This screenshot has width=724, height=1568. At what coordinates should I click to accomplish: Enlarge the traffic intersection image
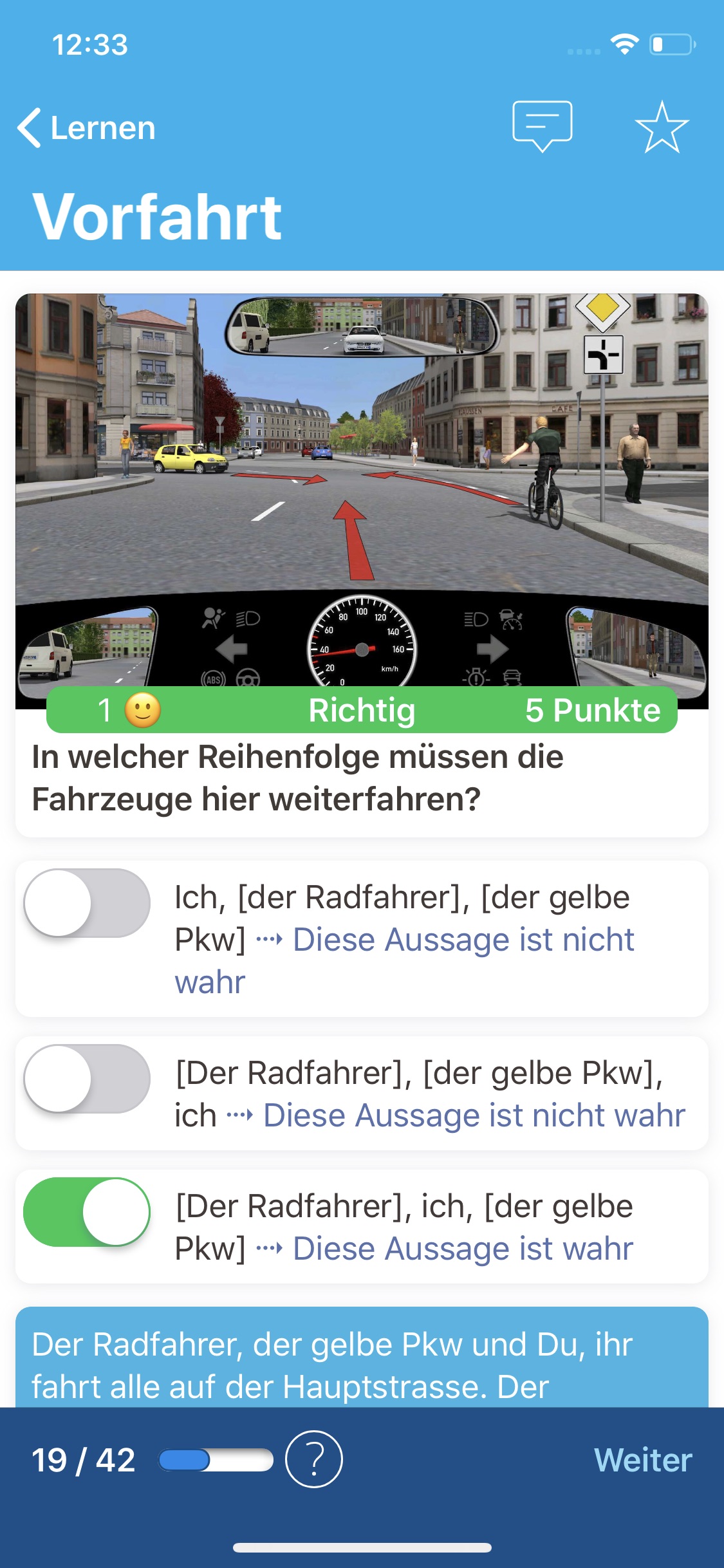[362, 489]
